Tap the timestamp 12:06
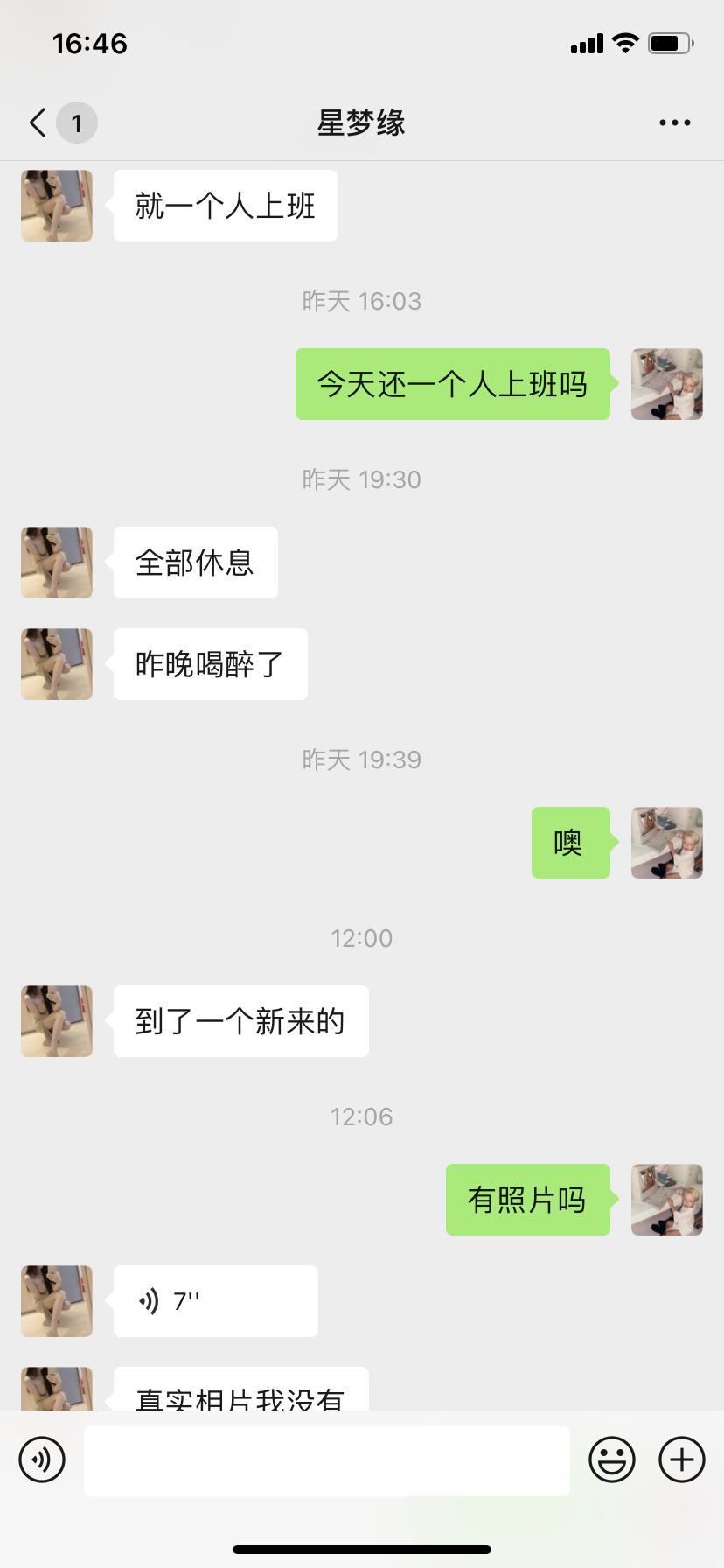The width and height of the screenshot is (724, 1568). [x=361, y=1116]
